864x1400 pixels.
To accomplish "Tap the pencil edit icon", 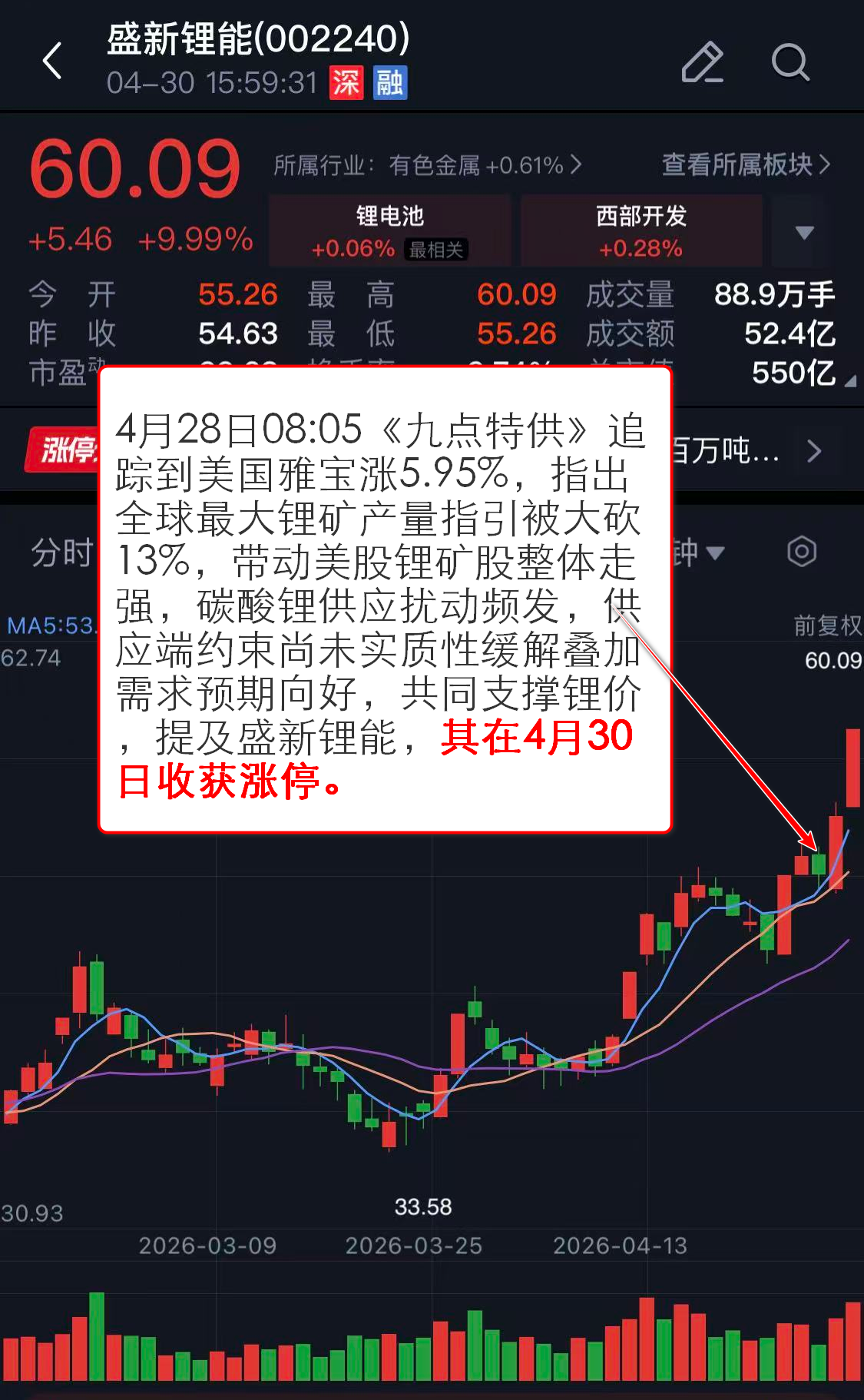I will (702, 62).
